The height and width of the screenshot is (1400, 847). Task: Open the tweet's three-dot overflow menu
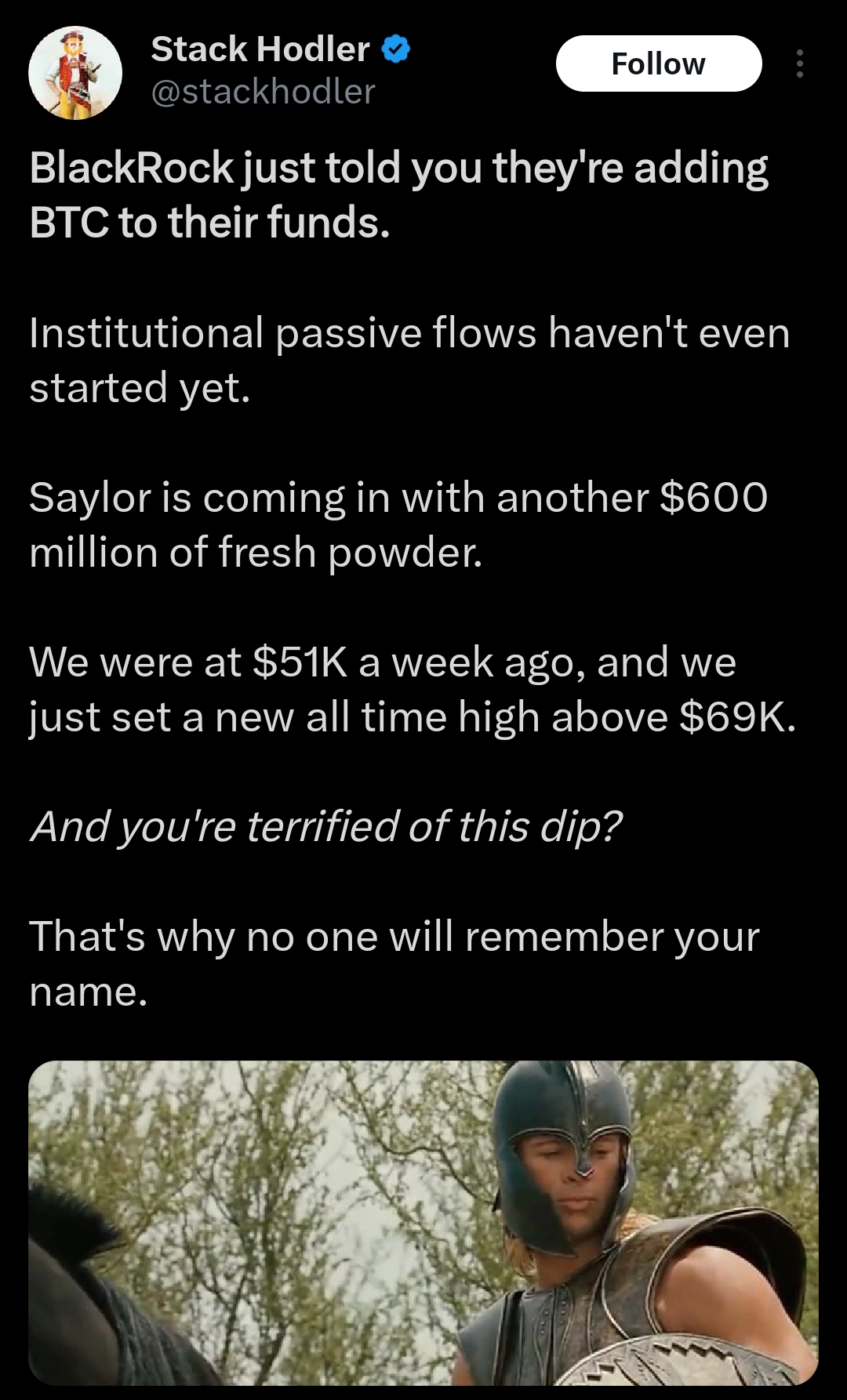[799, 63]
